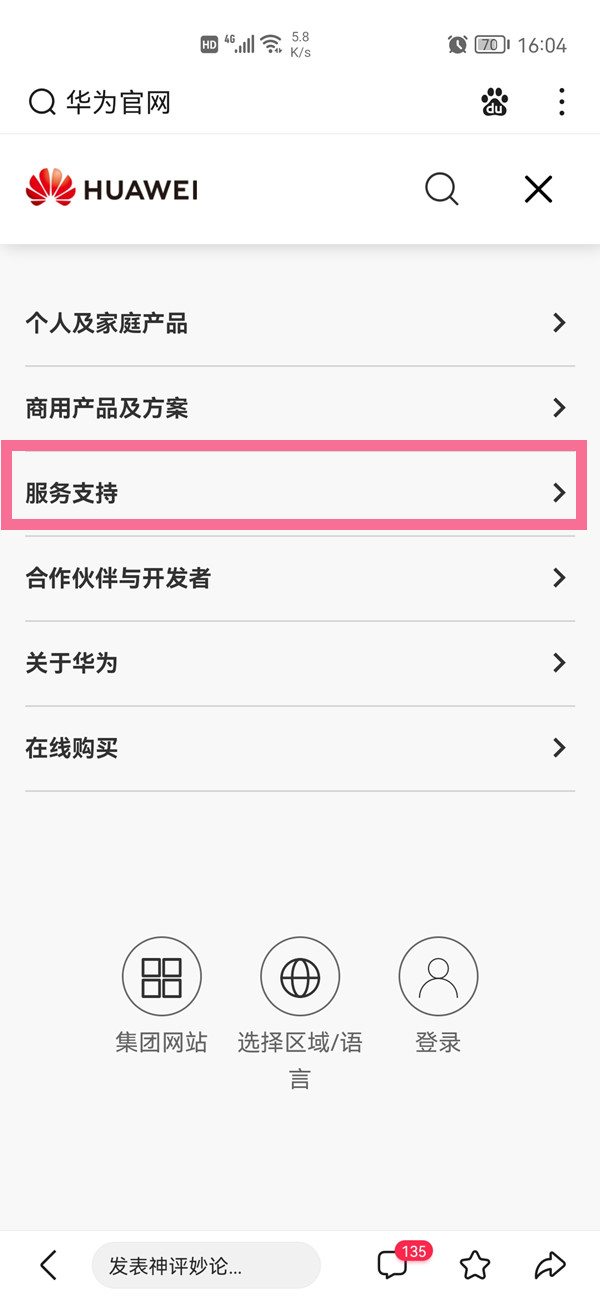Close the Huawei site menu

[538, 189]
